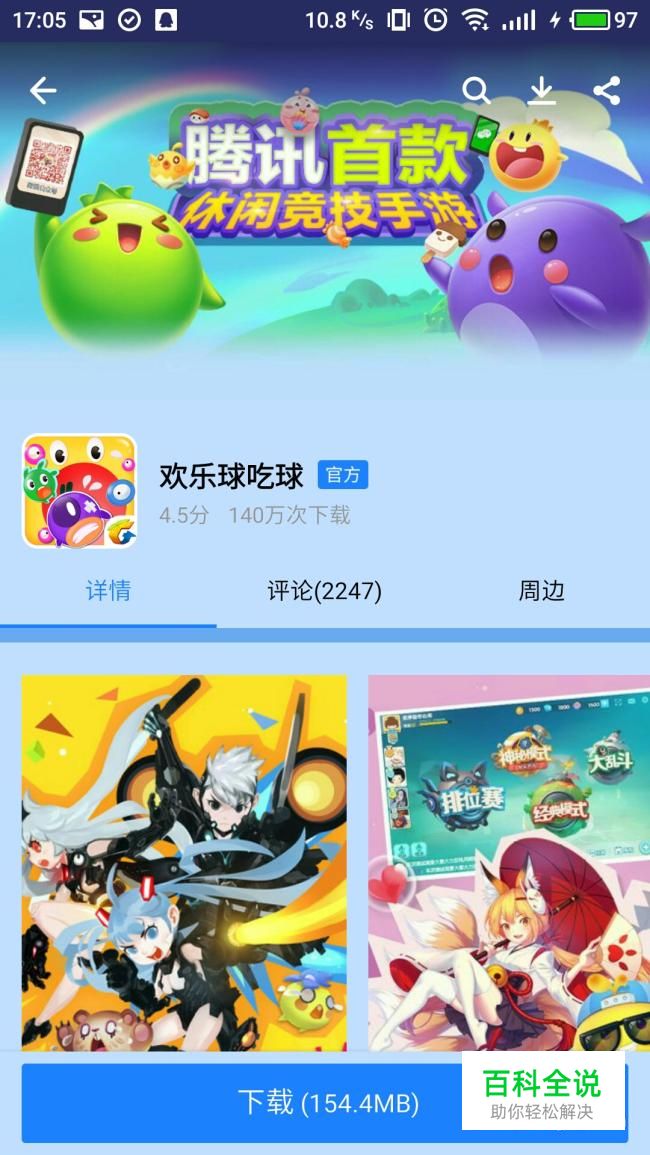Open the first anime robot screenshot

click(185, 860)
